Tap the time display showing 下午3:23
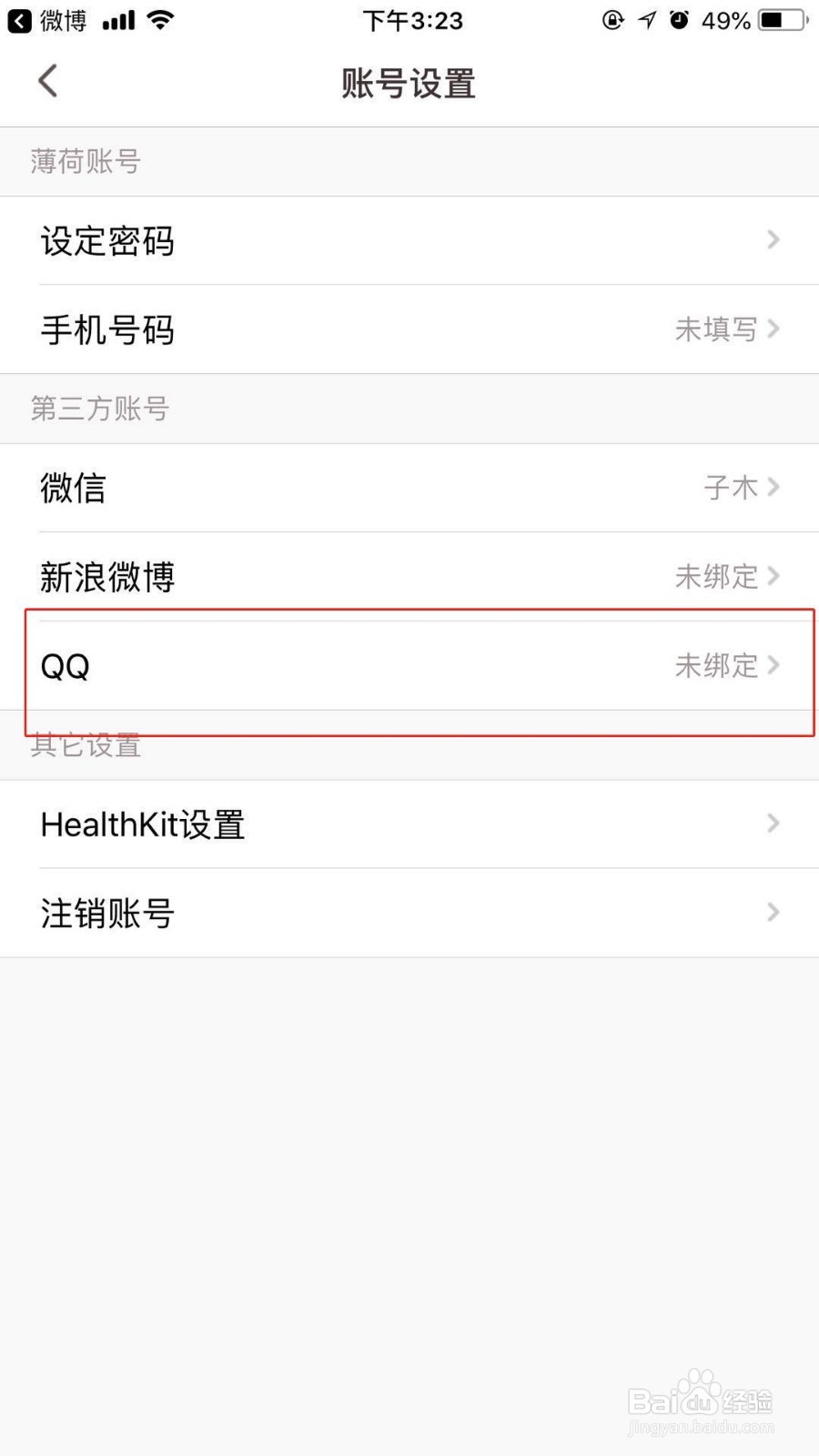Viewport: 819px width, 1456px height. point(414,20)
